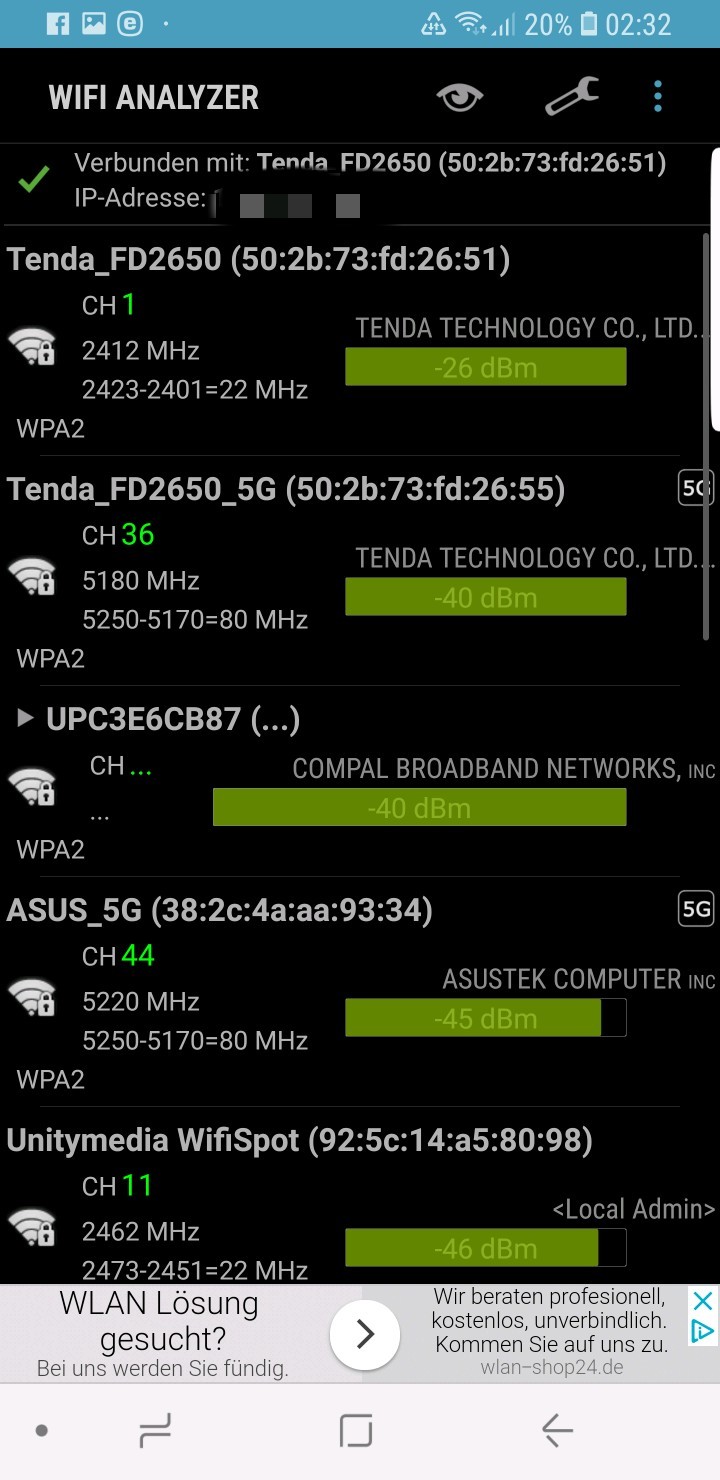Open the three-dot overflow menu
The width and height of the screenshot is (720, 1480).
[657, 96]
